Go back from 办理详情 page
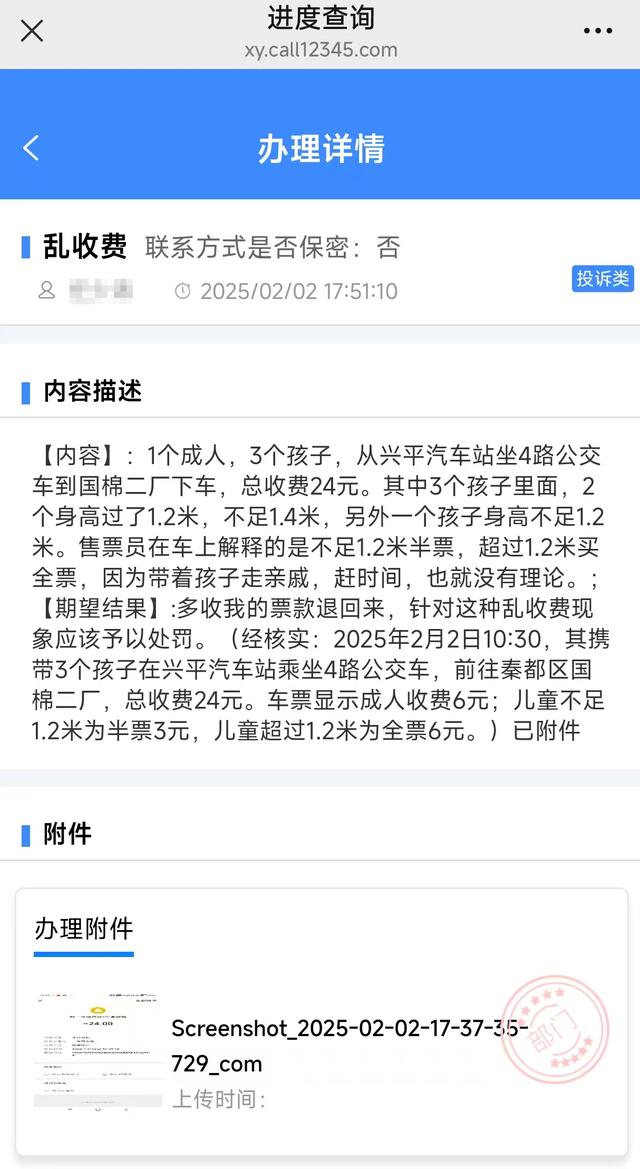The height and width of the screenshot is (1169, 640). pyautogui.click(x=31, y=148)
